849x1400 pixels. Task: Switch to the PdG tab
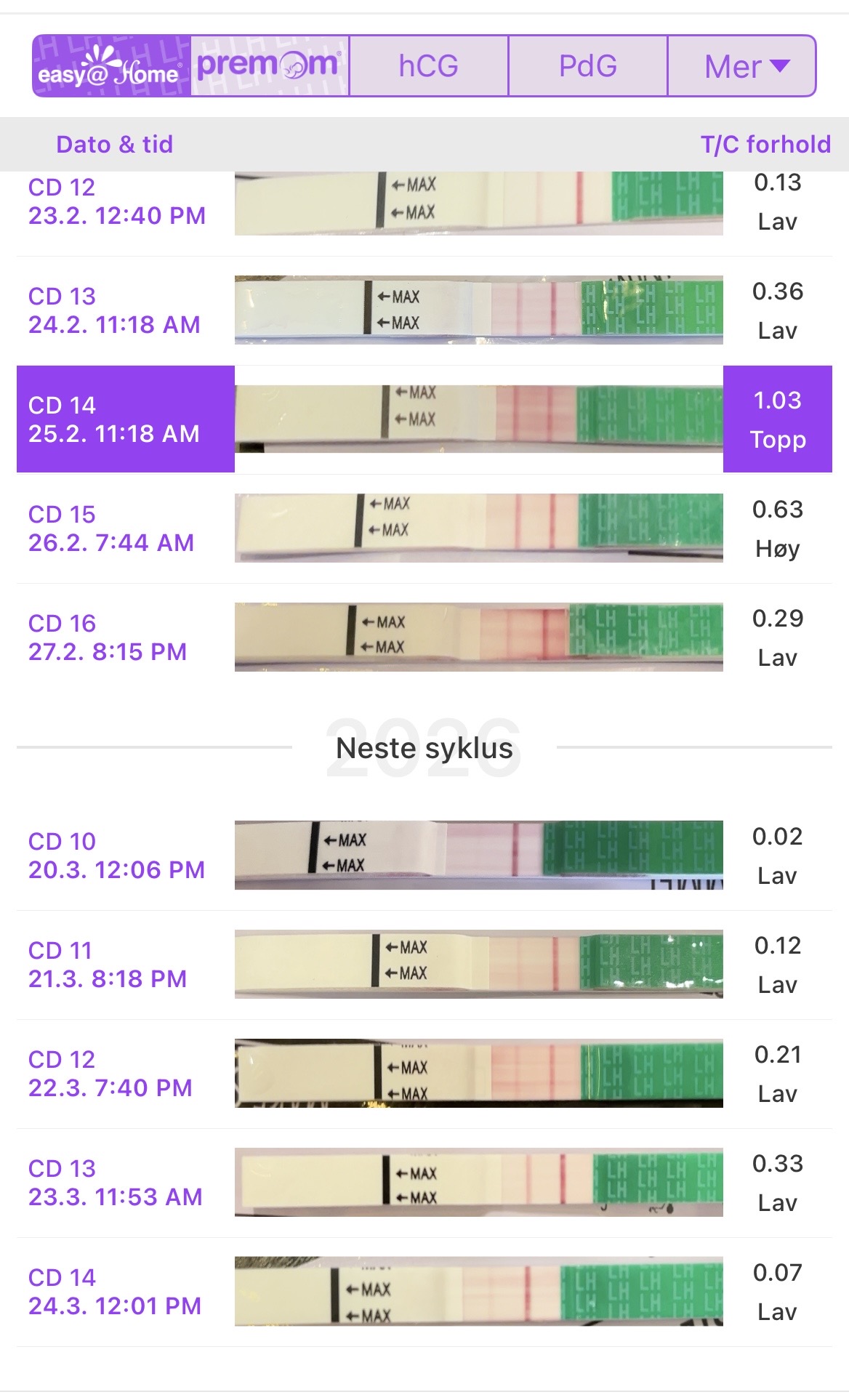587,66
